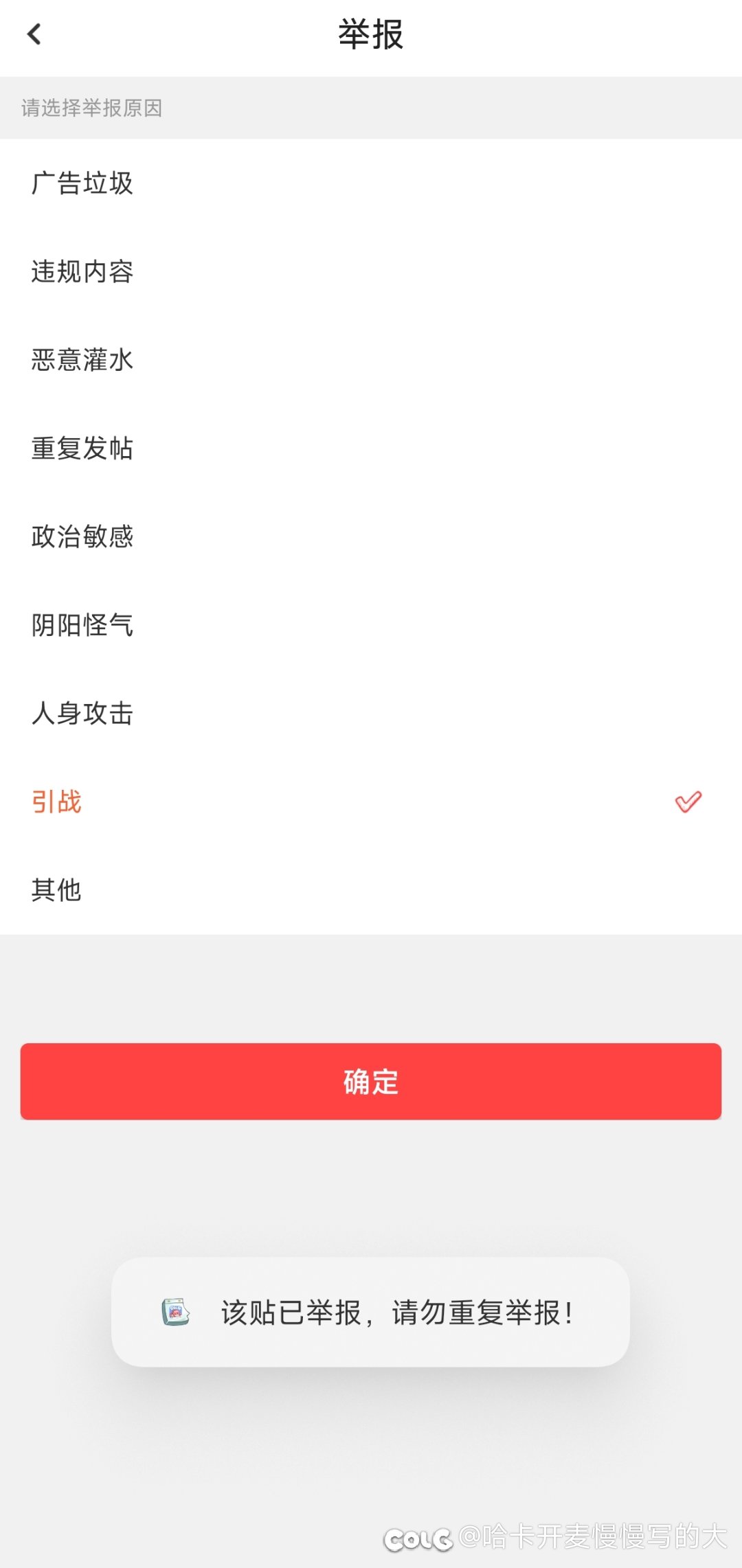Viewport: 742px width, 1568px height.
Task: Choose the 违规内容 reason
Action: click(x=371, y=271)
